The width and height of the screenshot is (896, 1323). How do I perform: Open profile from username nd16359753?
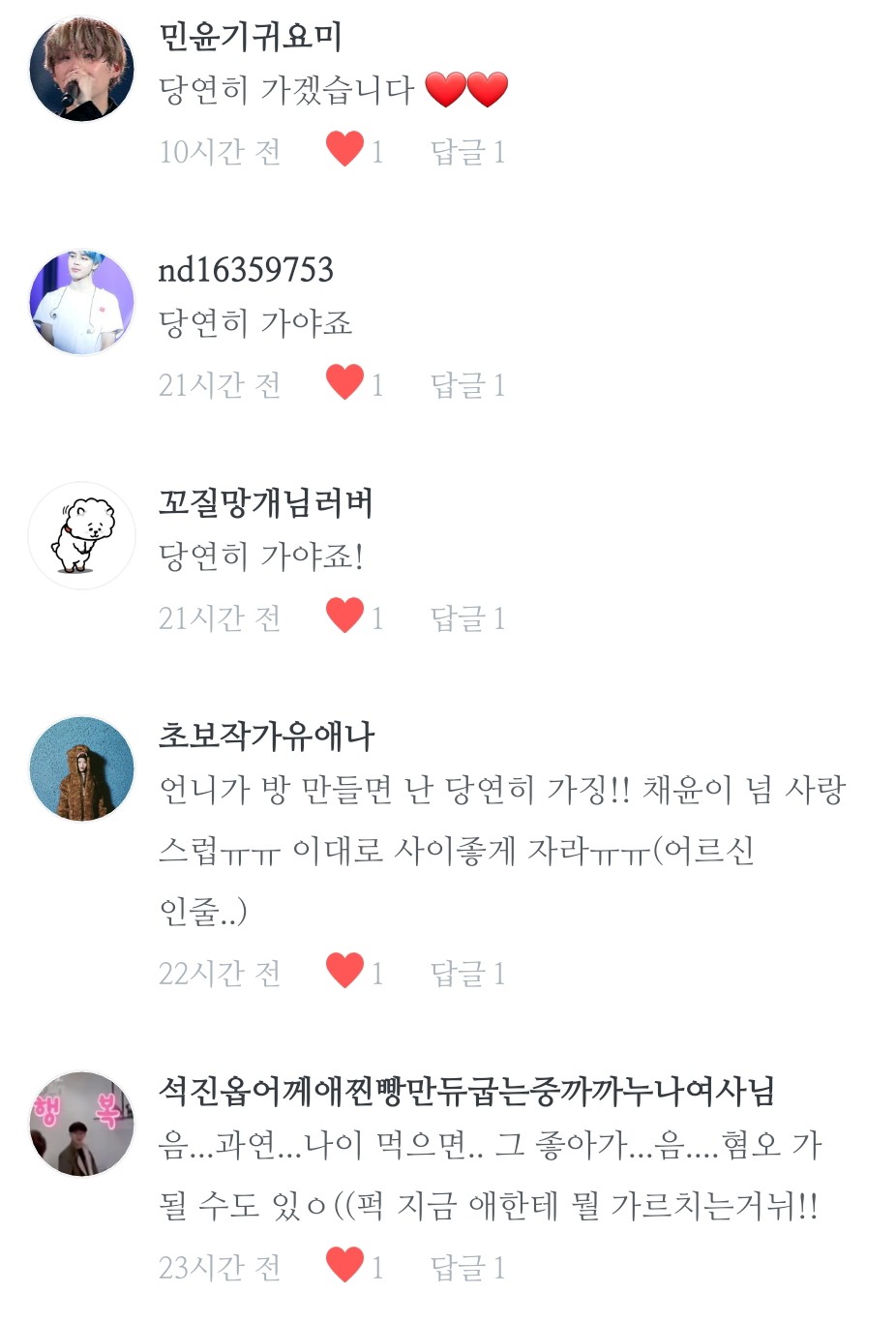click(246, 270)
